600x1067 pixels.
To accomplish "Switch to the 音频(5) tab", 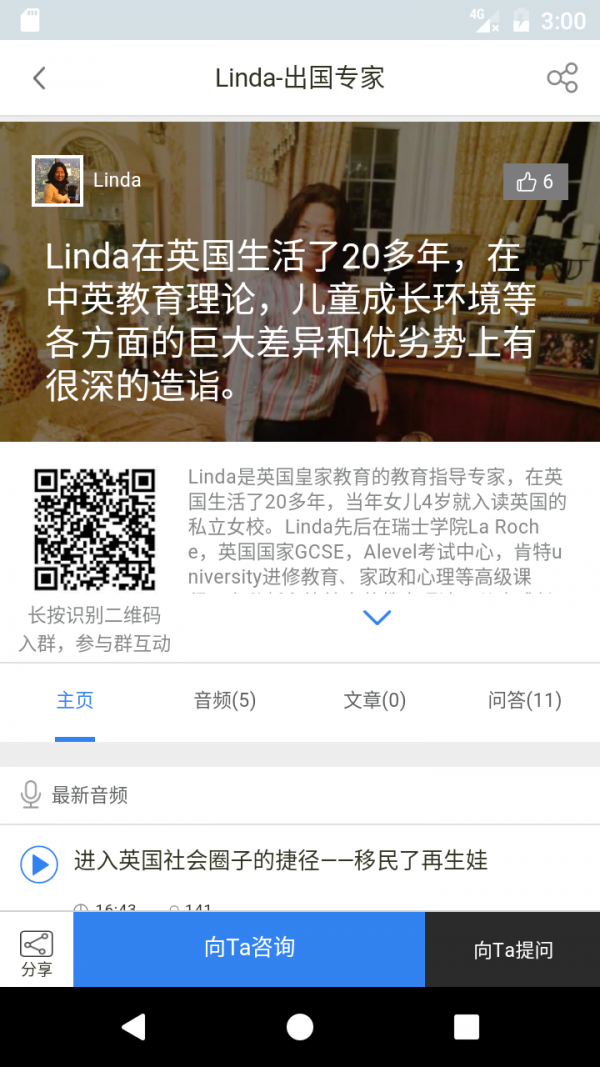I will pos(225,700).
